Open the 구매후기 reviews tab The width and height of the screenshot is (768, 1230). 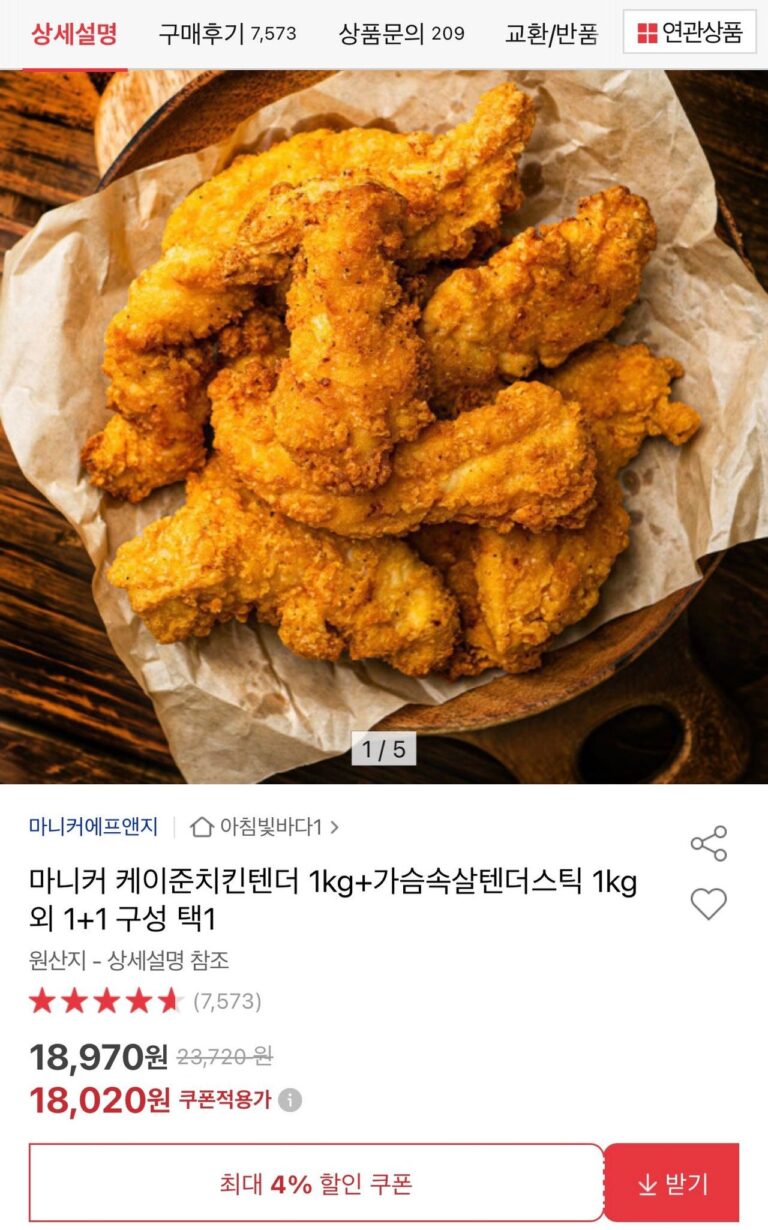click(x=227, y=34)
